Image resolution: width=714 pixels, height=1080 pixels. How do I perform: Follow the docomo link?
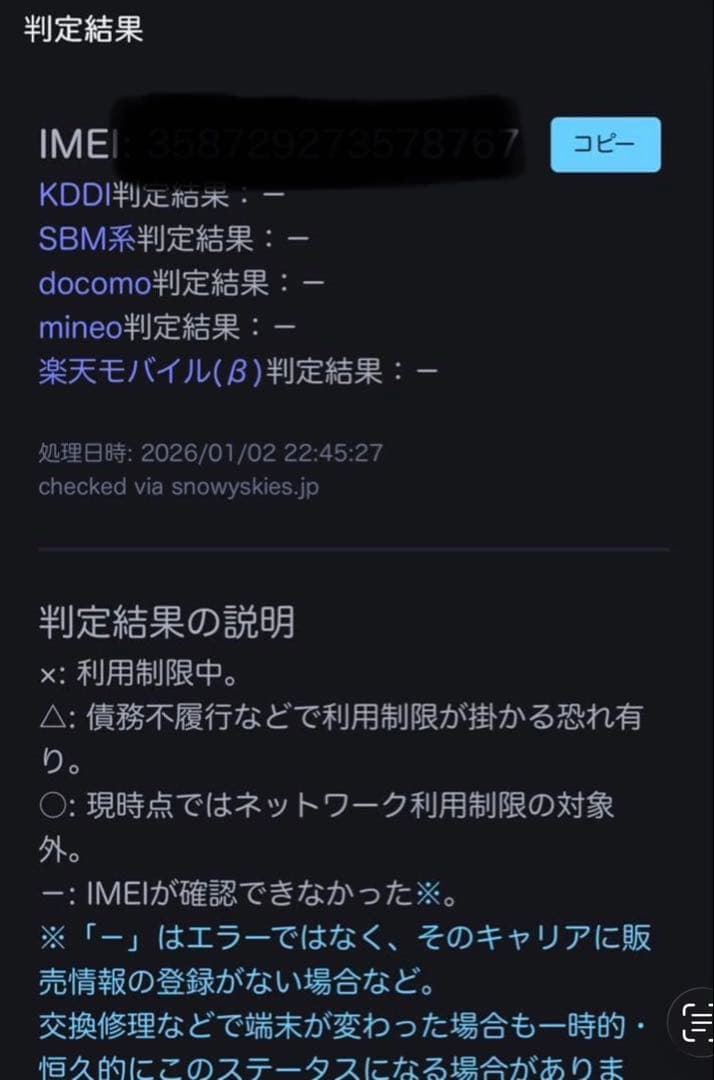pos(94,283)
